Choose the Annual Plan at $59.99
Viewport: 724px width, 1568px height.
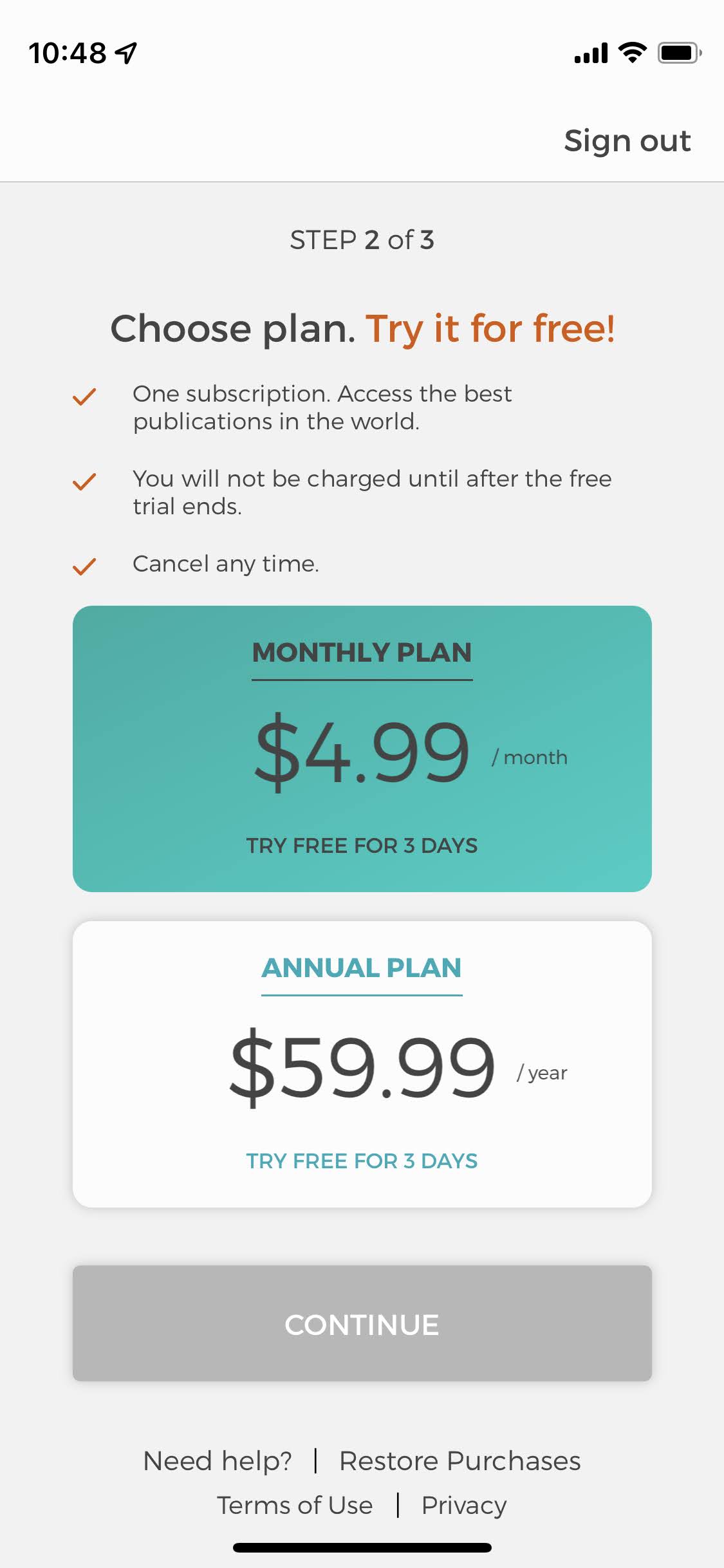[x=362, y=1064]
